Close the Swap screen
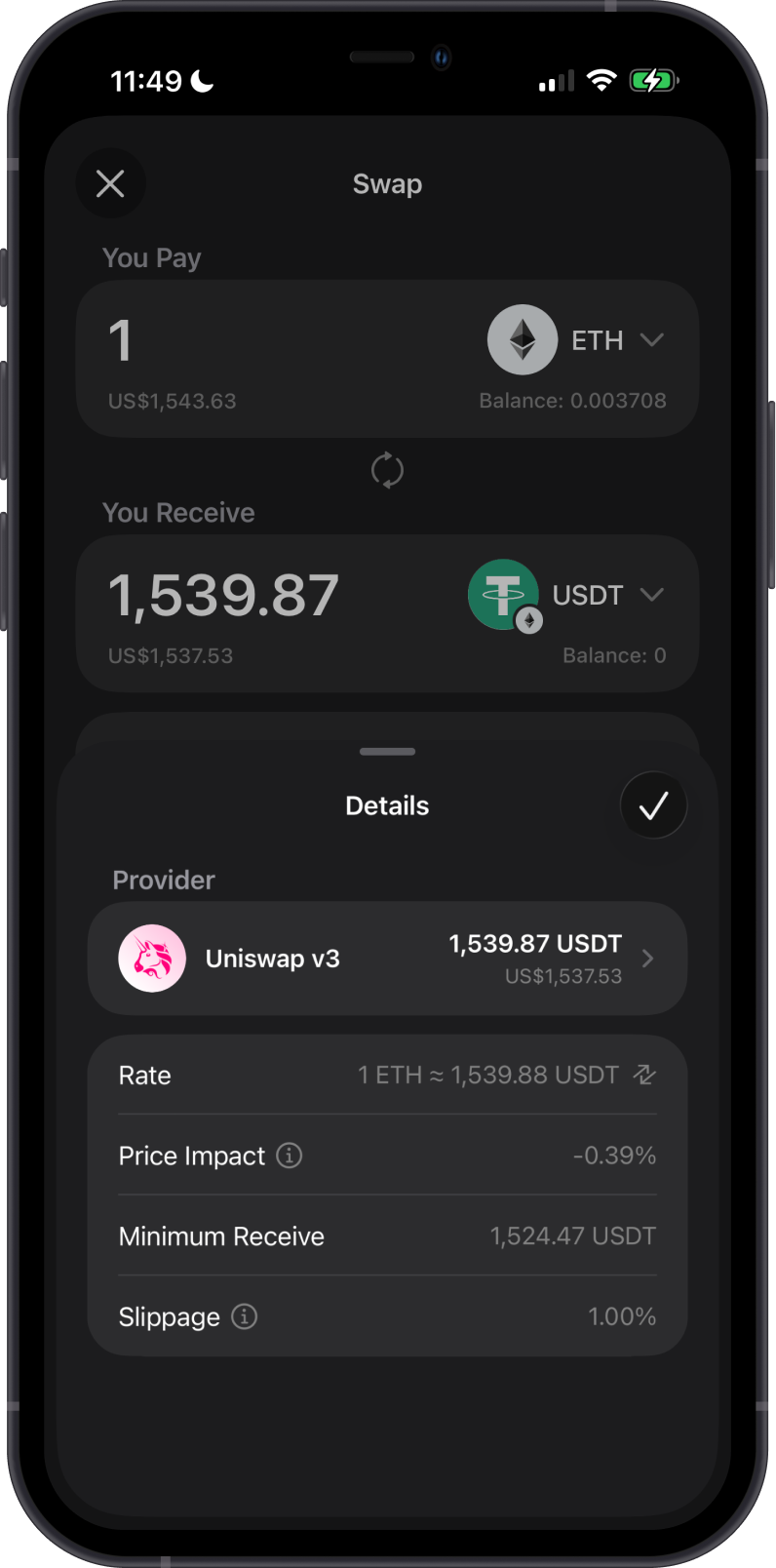This screenshot has width=776, height=1568. pos(110,183)
